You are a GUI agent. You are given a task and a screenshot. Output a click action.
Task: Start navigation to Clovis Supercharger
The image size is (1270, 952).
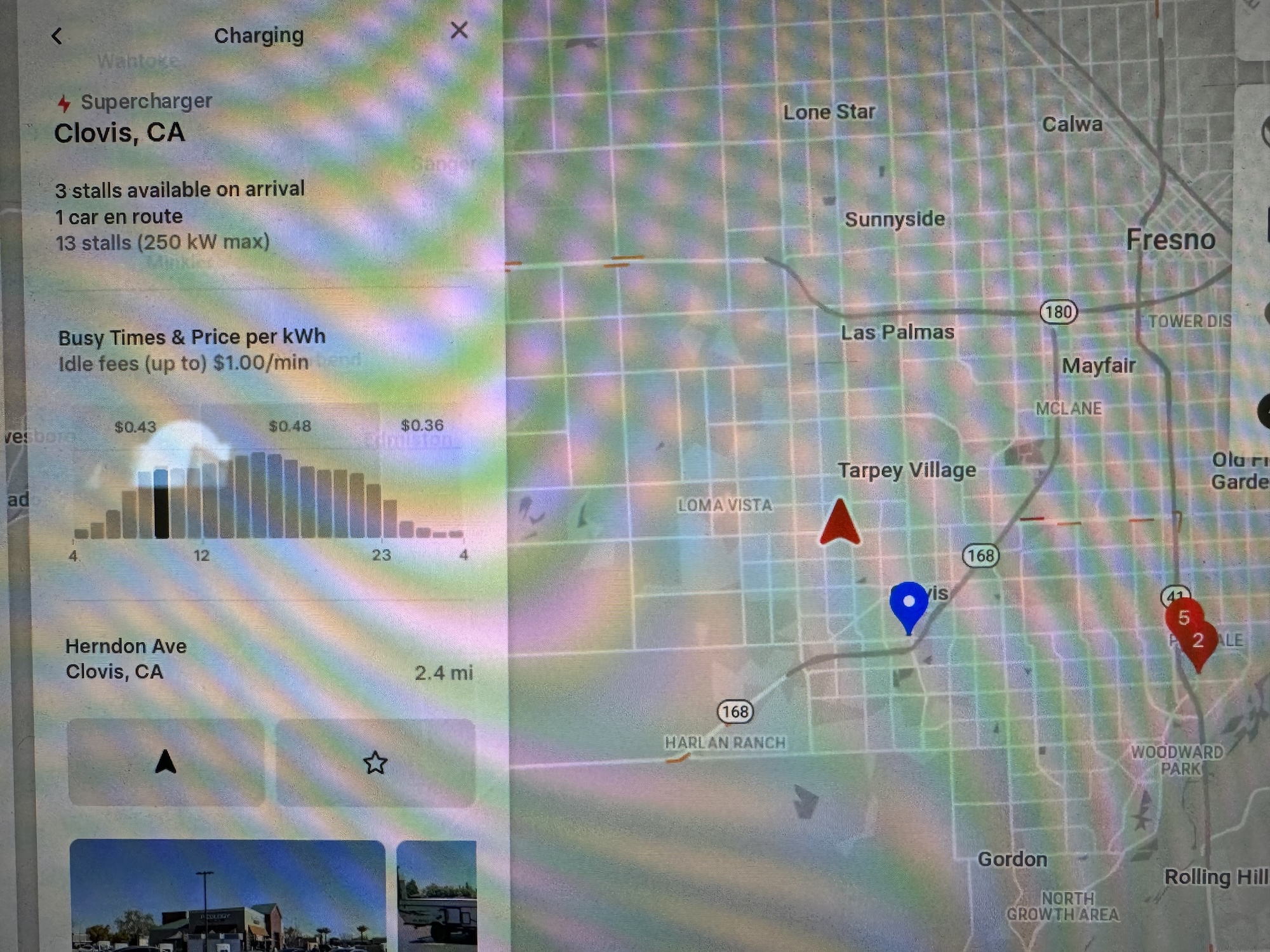click(x=166, y=762)
